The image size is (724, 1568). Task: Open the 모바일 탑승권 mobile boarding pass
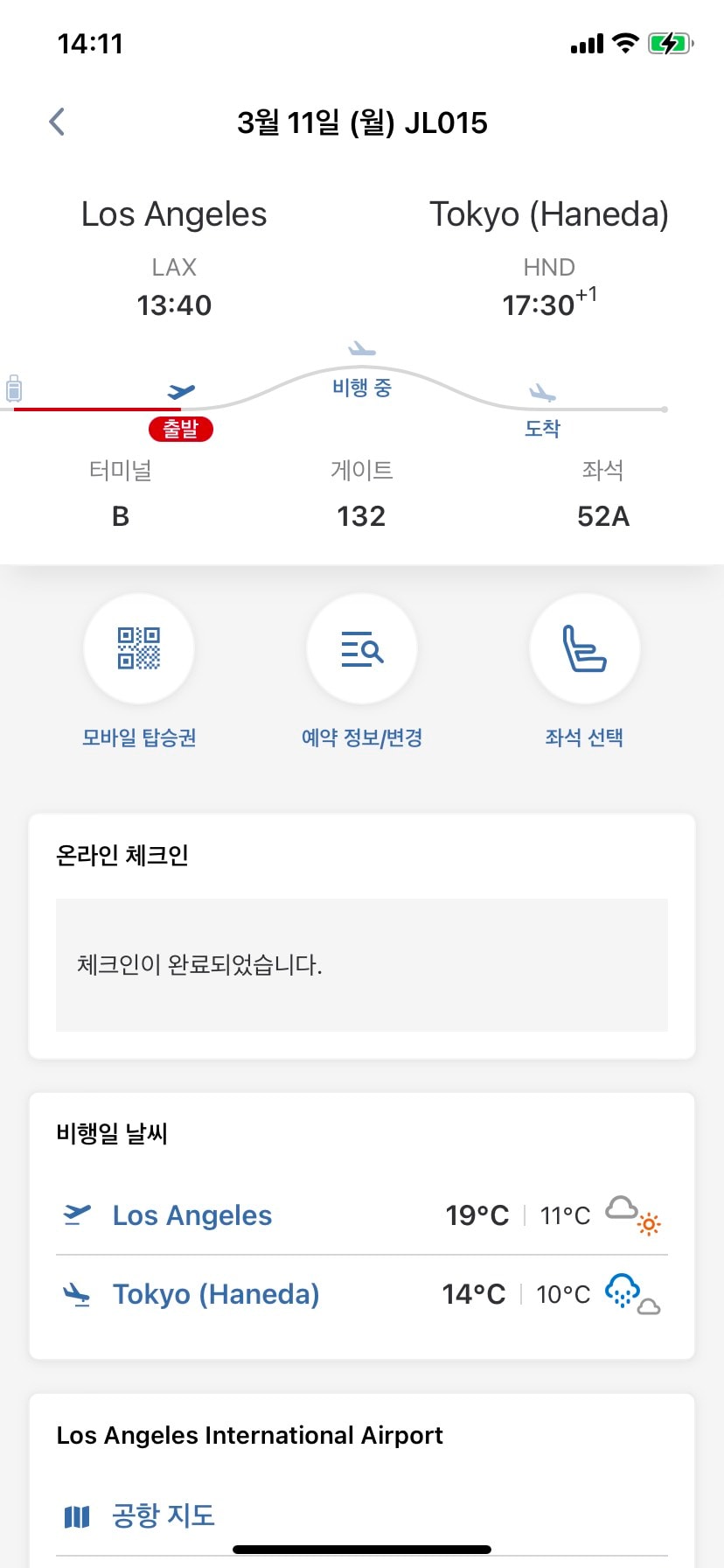tap(139, 649)
